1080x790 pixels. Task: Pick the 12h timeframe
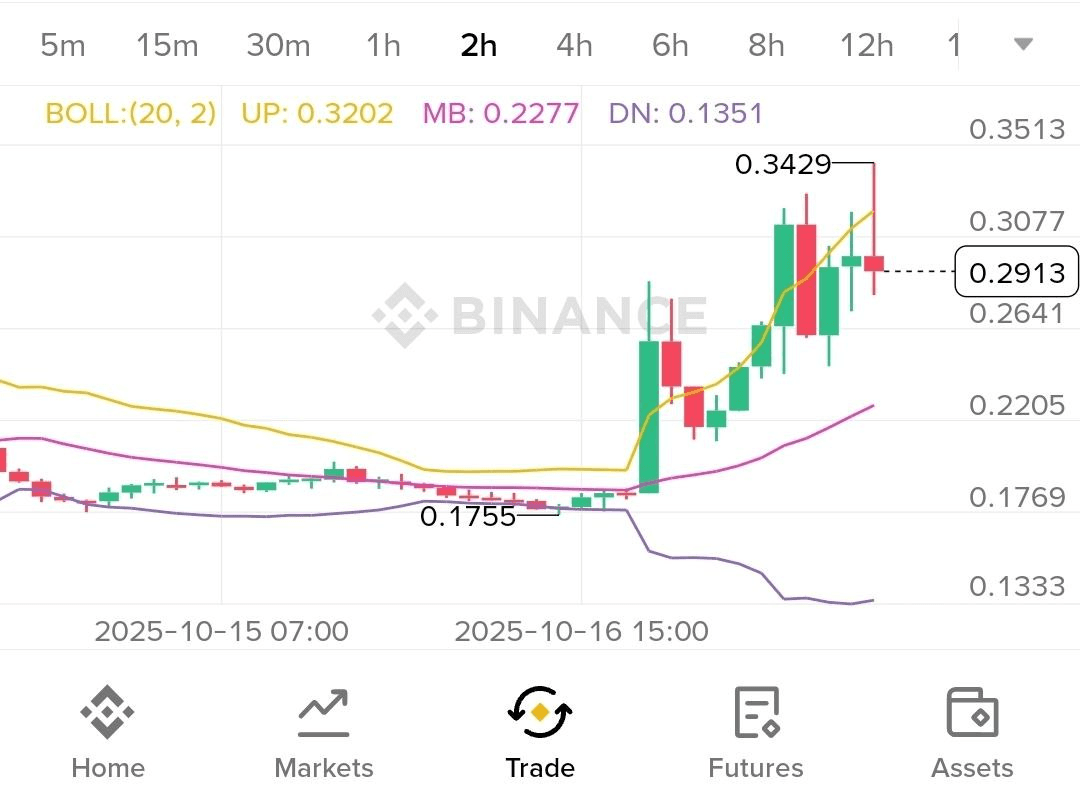tap(866, 45)
